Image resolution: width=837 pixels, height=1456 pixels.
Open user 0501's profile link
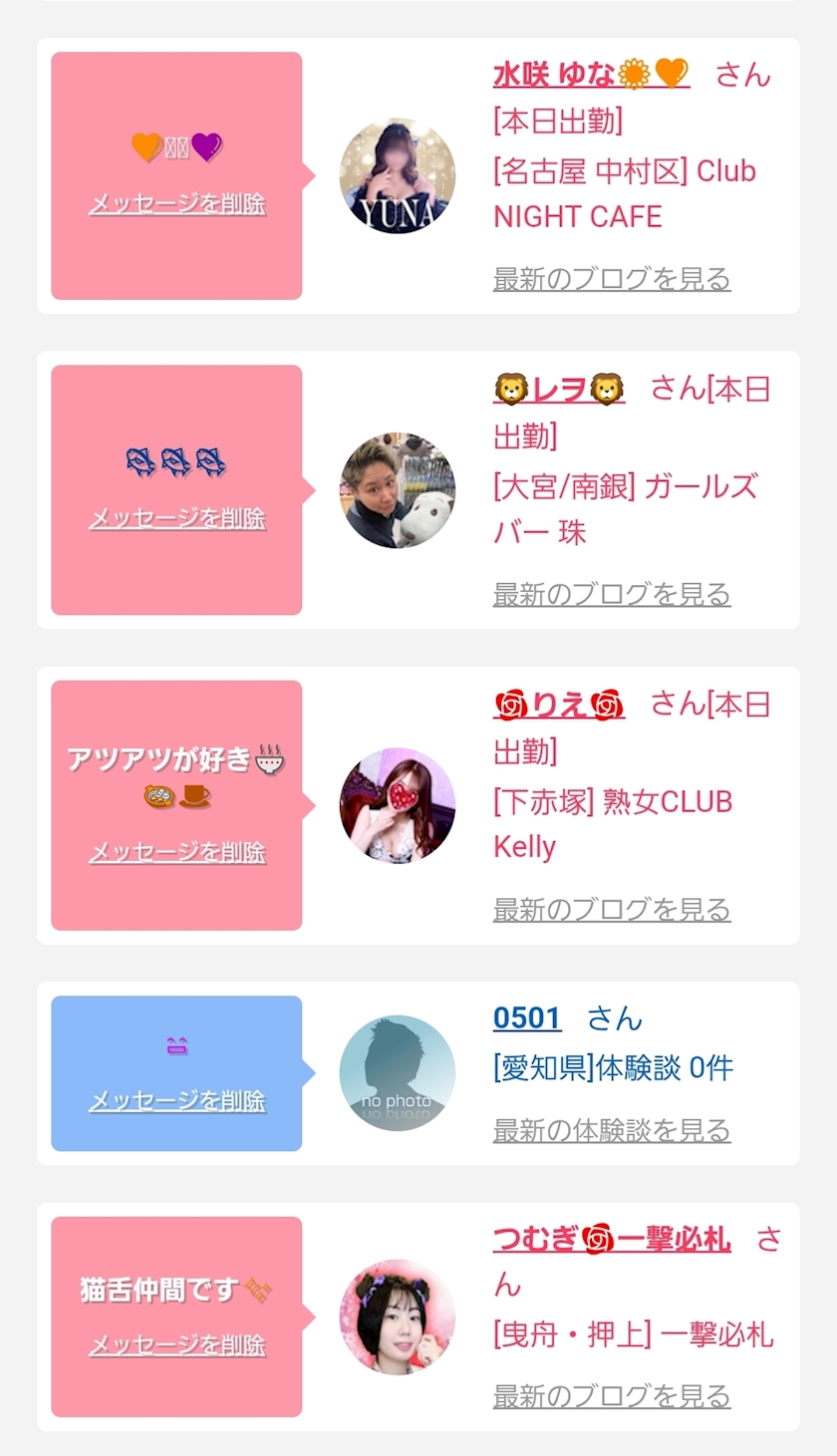[527, 1018]
